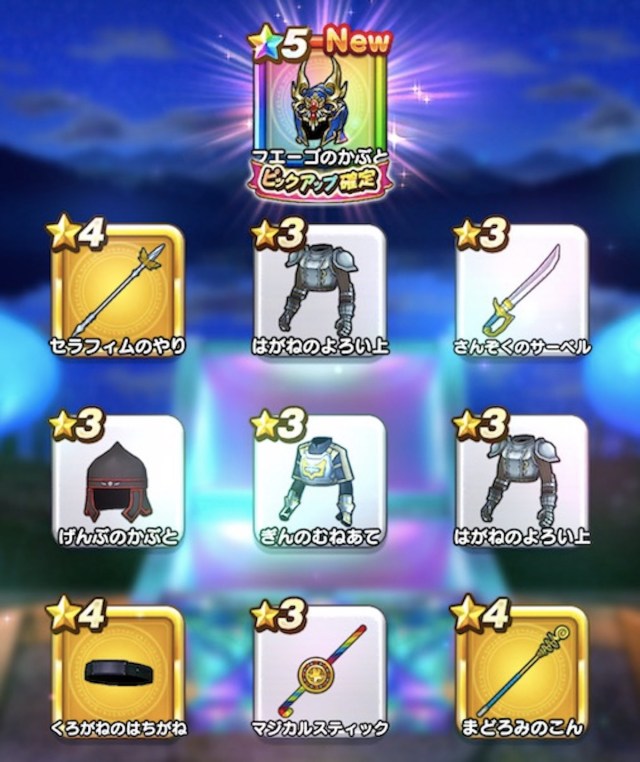Select the さんぞくのサーベル item tile
Image resolution: width=640 pixels, height=762 pixels.
click(522, 290)
